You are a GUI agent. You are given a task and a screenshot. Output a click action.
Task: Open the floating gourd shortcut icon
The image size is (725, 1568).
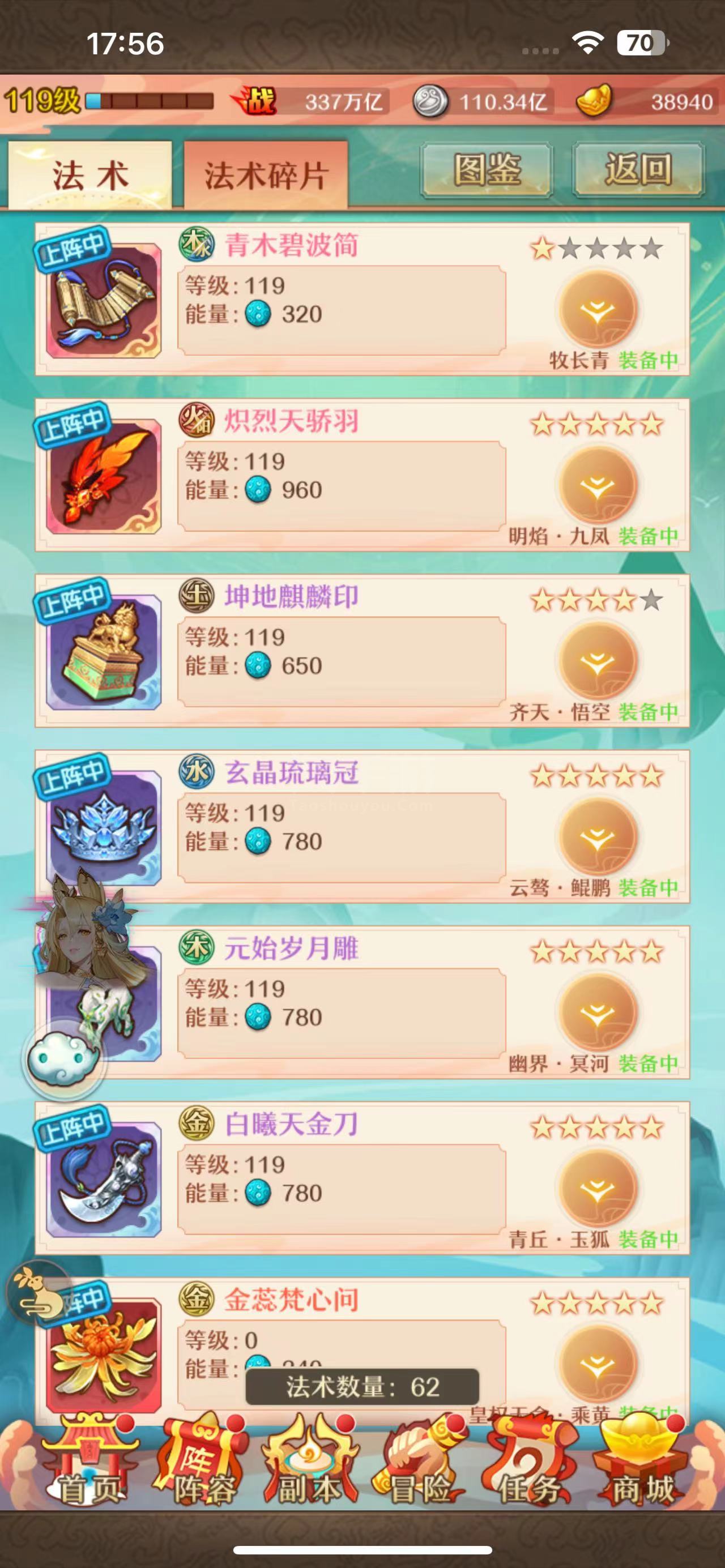[x=39, y=1294]
